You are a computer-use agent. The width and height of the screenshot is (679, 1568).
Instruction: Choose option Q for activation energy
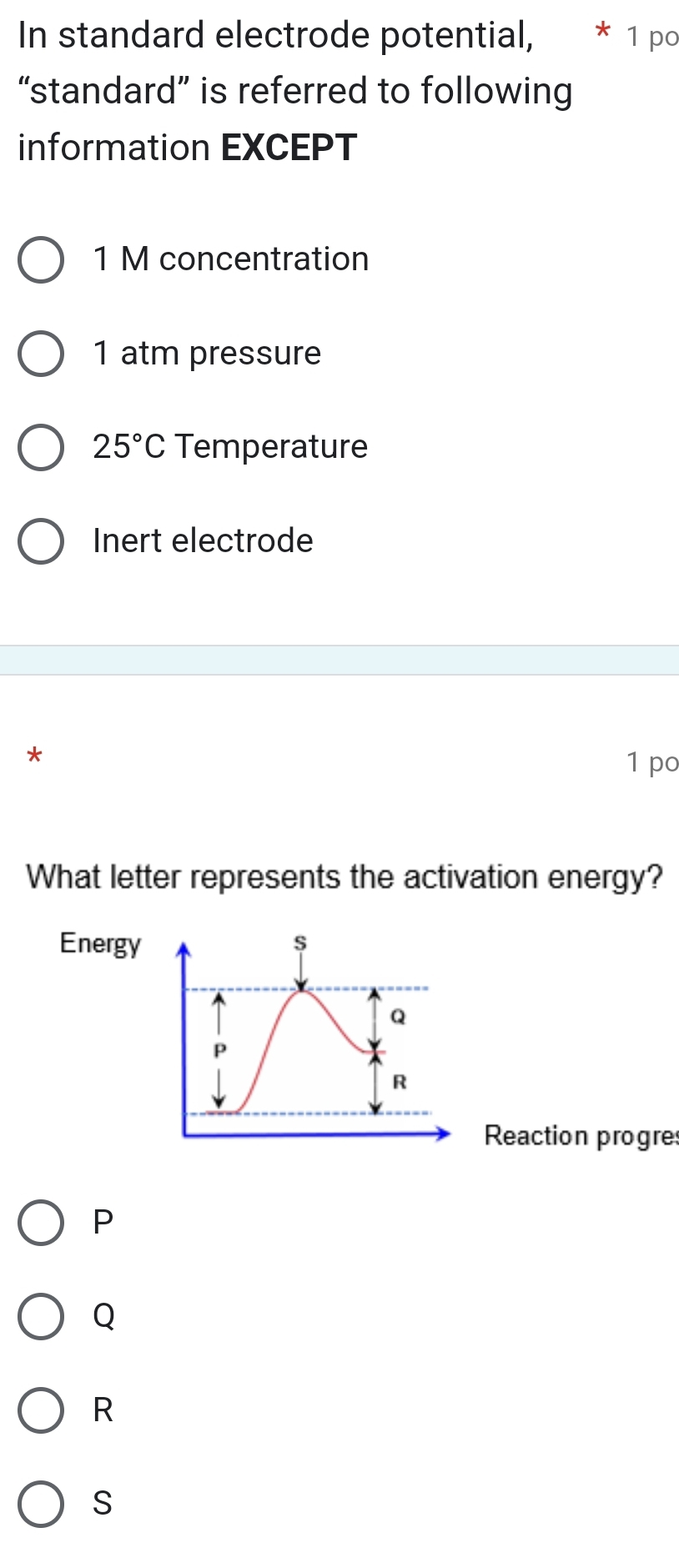tap(41, 1317)
